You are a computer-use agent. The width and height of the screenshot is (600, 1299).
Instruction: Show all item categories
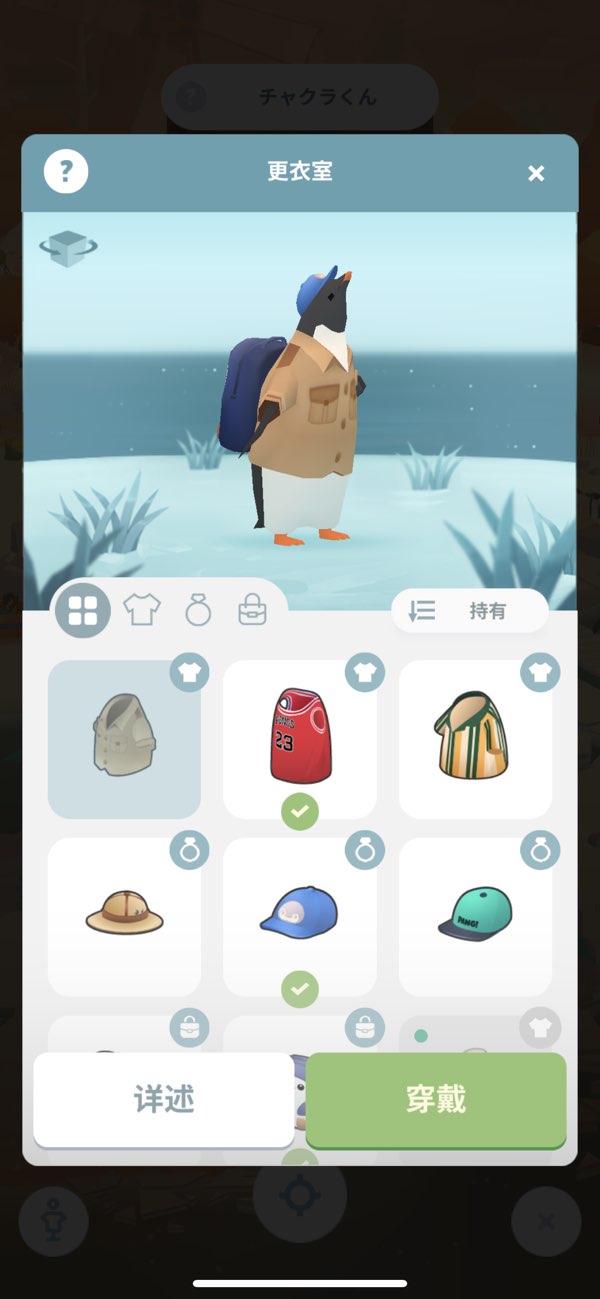point(82,609)
